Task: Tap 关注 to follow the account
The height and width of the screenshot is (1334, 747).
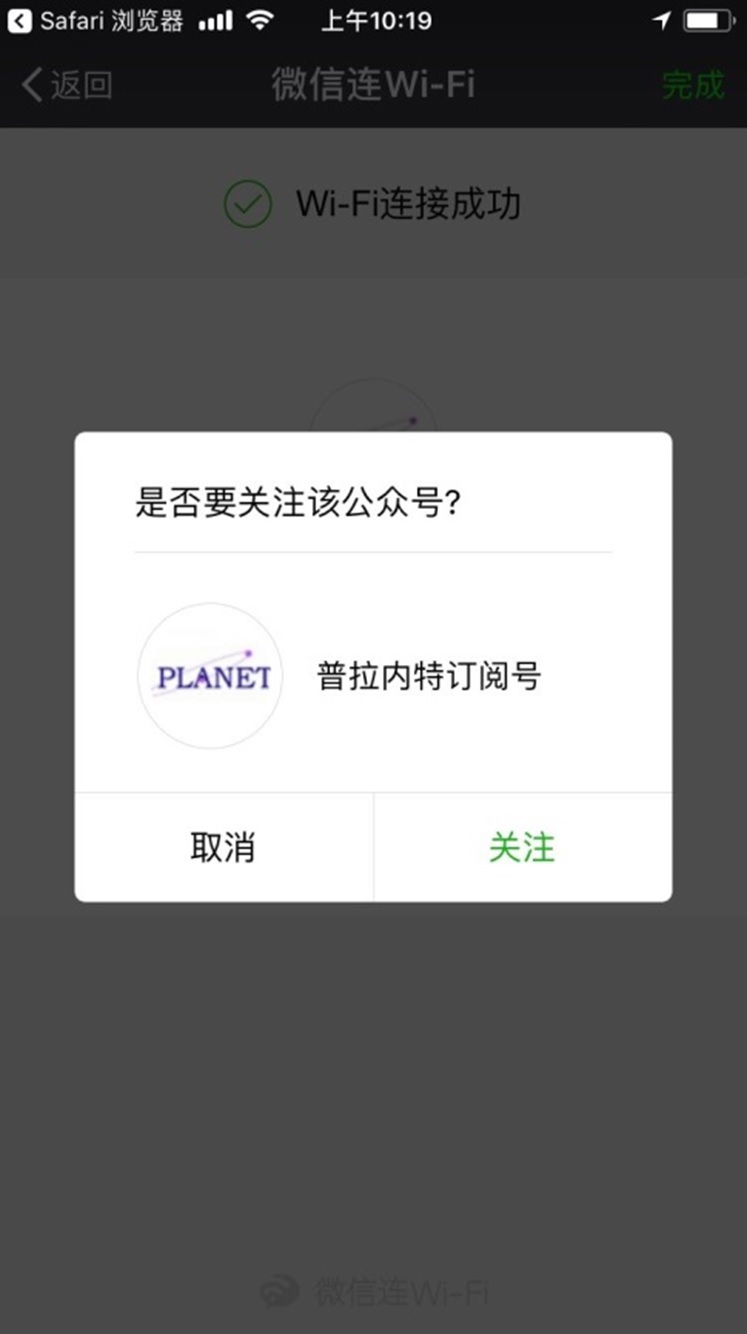Action: pyautogui.click(x=522, y=848)
